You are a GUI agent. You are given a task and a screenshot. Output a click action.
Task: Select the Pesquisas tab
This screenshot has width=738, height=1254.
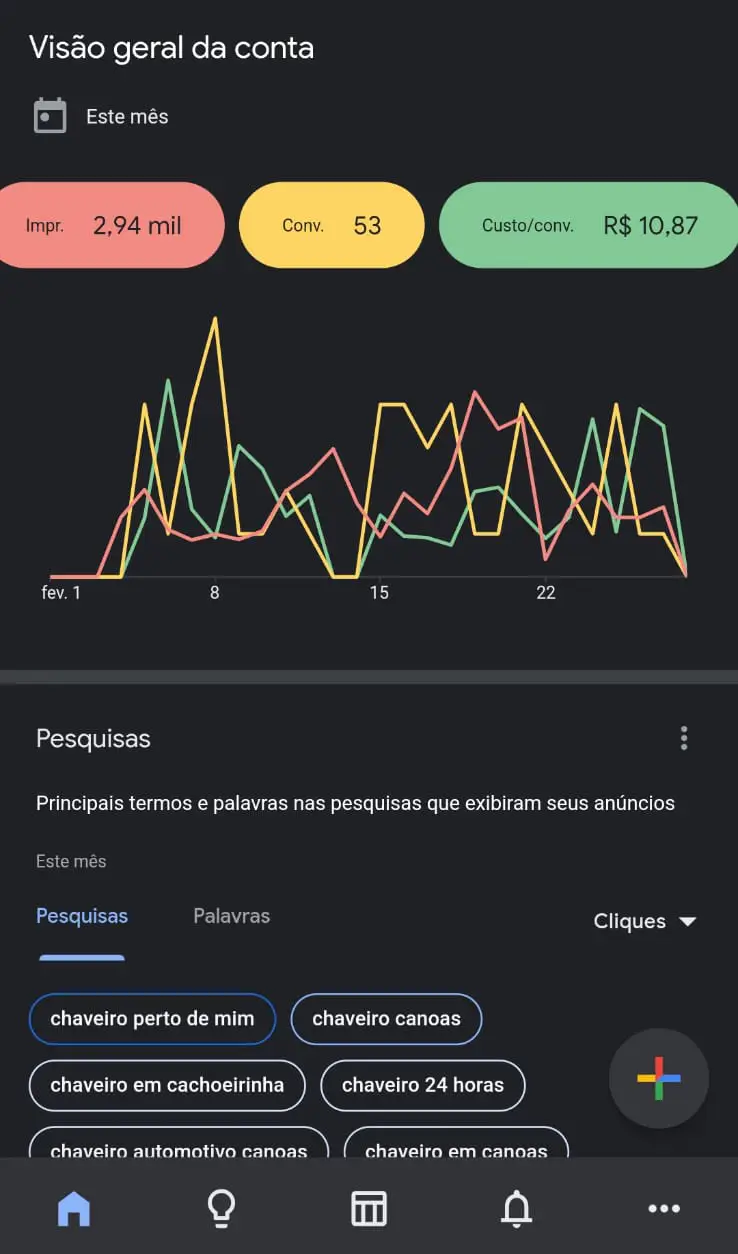click(x=81, y=915)
